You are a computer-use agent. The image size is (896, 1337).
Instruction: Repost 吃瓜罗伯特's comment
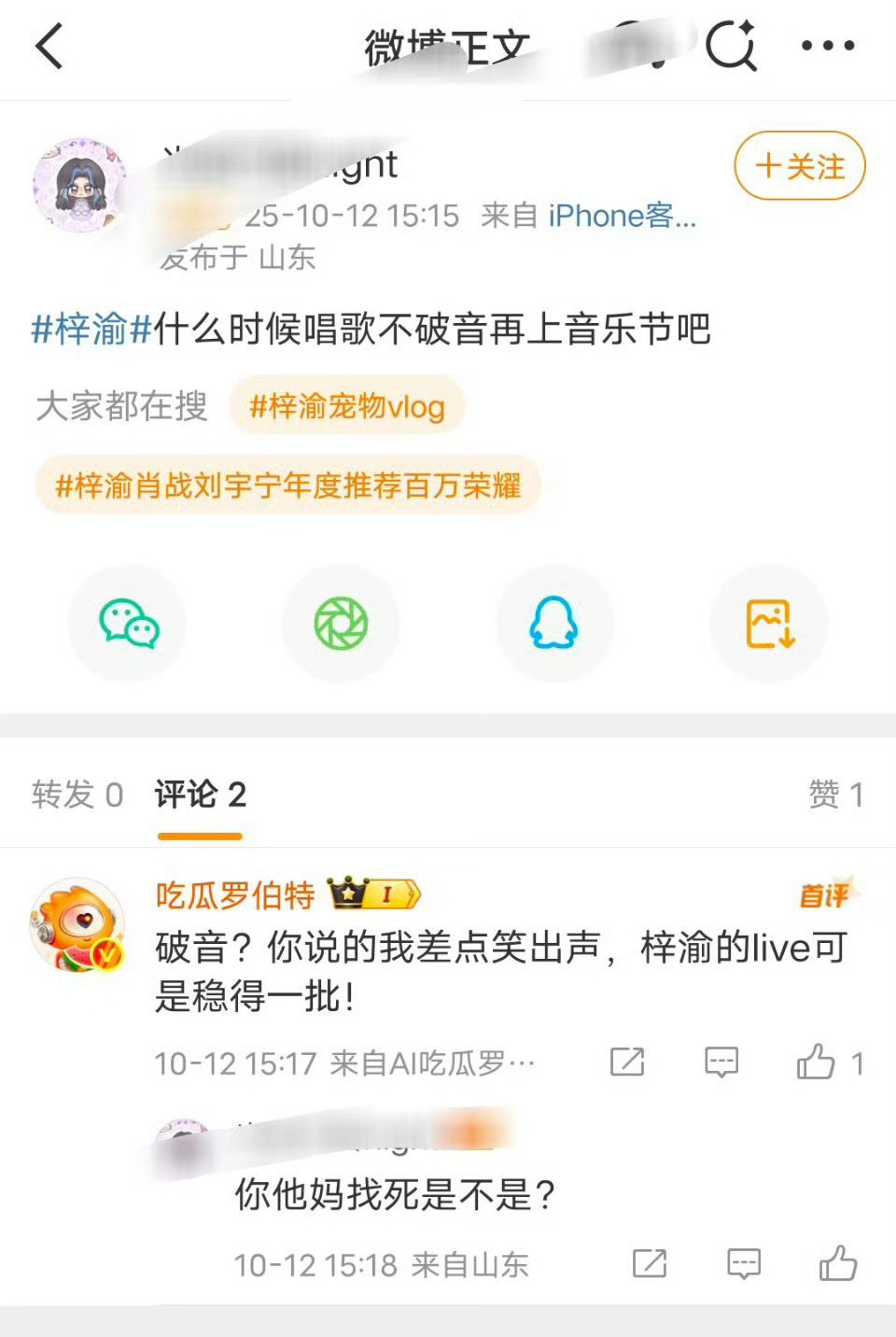click(627, 1063)
